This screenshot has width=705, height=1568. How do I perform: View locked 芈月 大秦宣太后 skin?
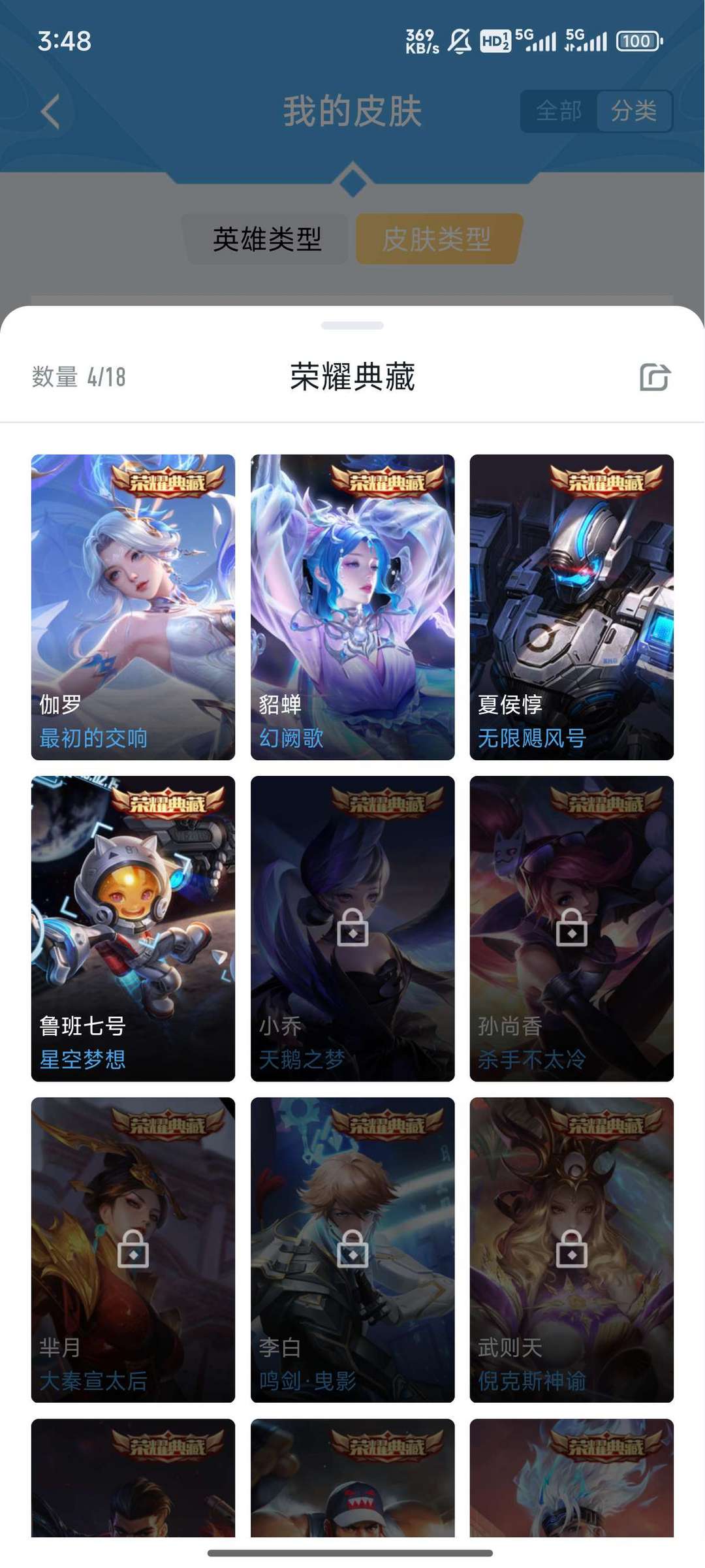coord(133,1250)
